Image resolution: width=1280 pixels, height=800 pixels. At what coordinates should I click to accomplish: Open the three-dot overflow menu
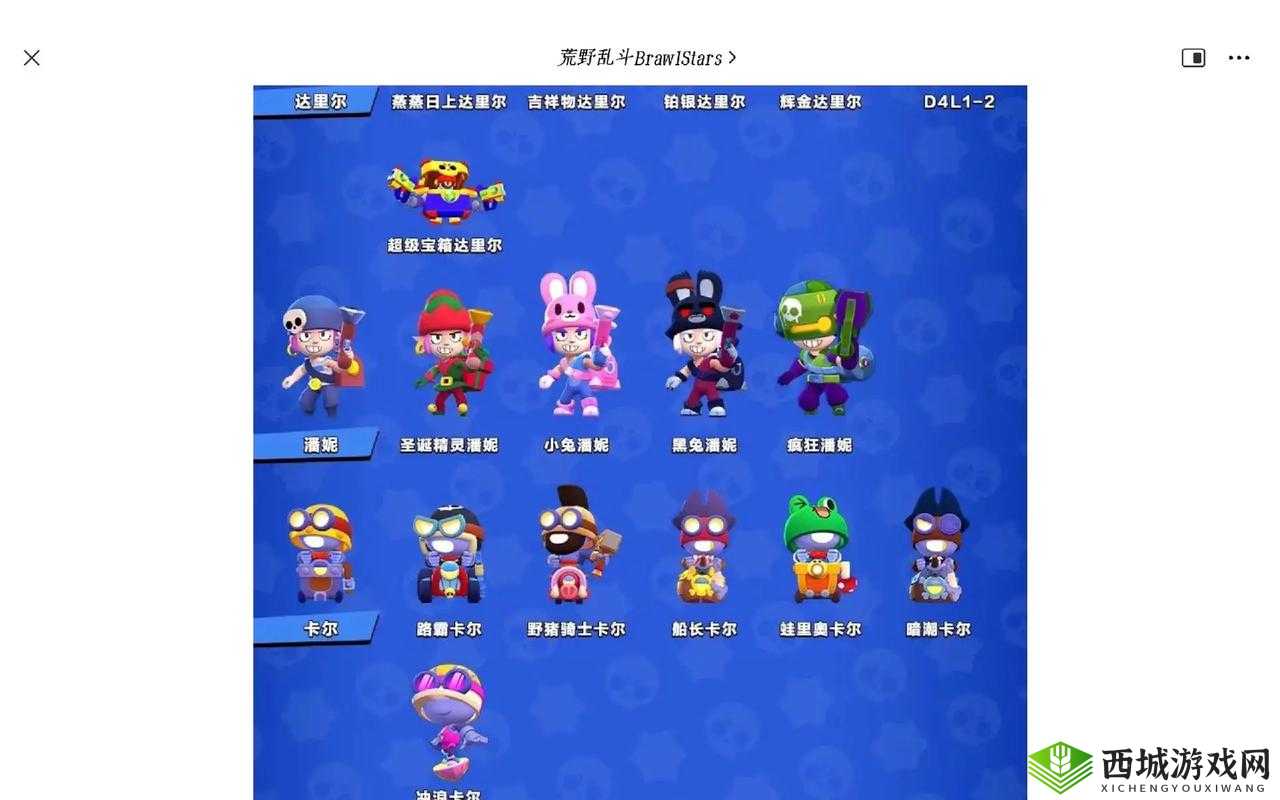click(x=1239, y=58)
